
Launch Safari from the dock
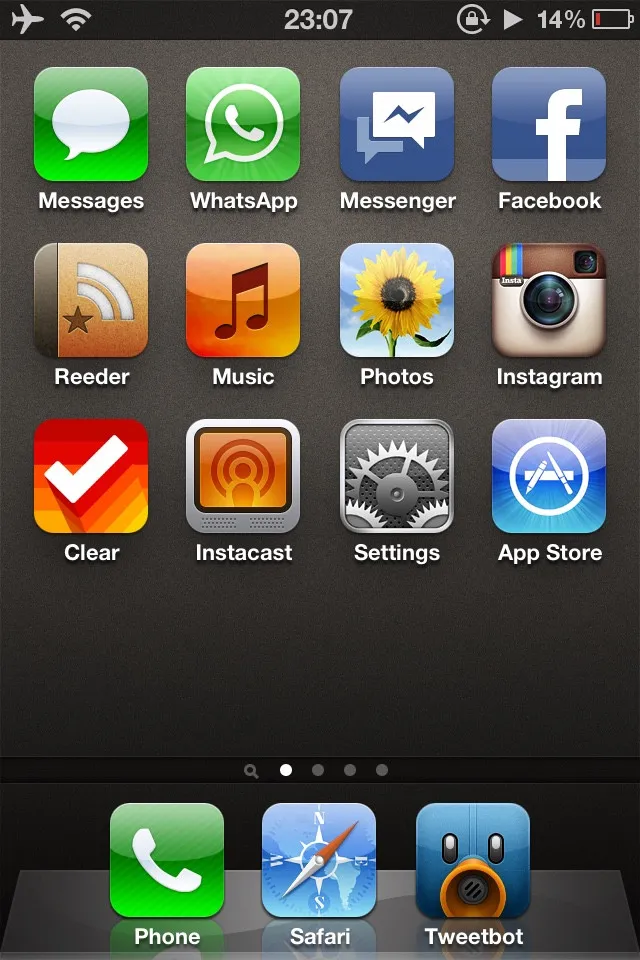[x=319, y=861]
